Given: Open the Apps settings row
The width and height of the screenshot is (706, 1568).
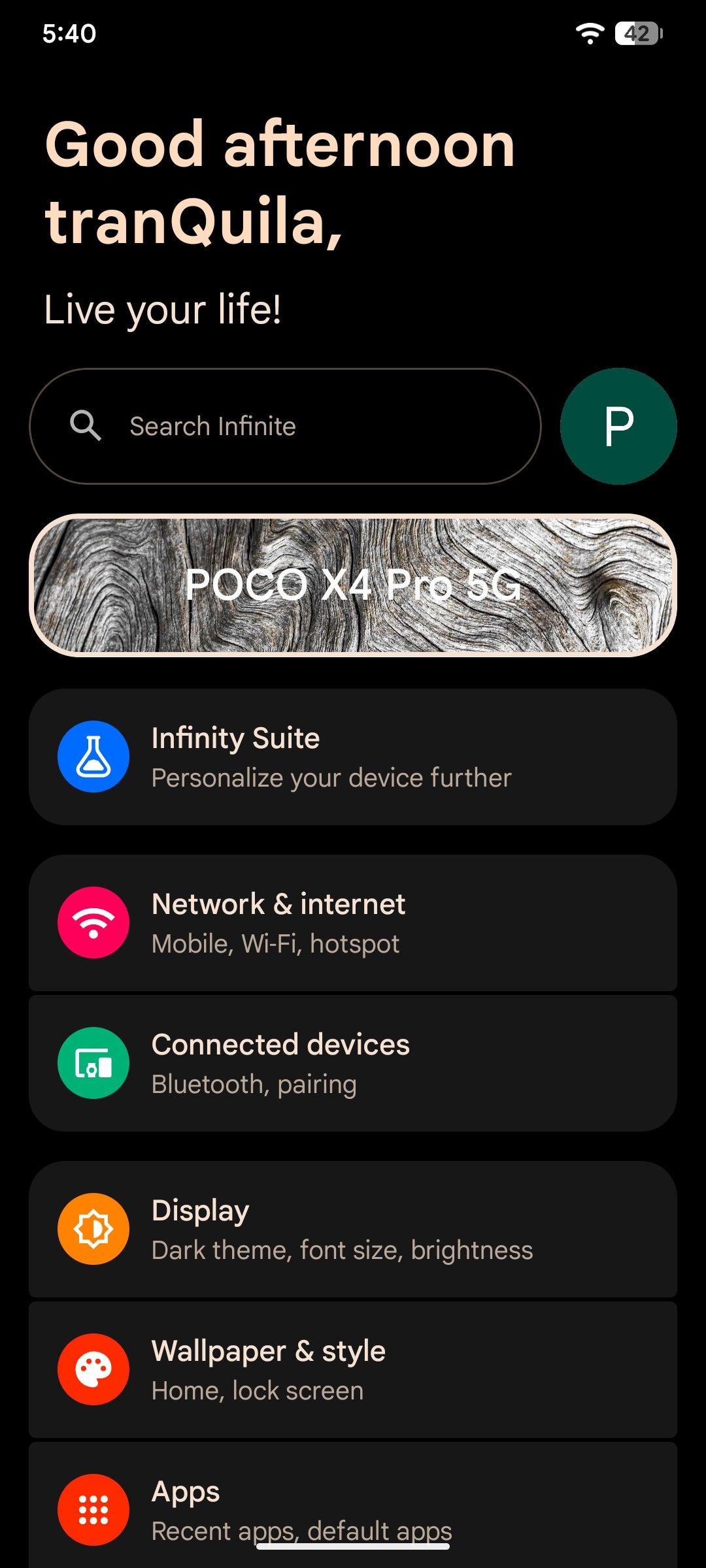Looking at the screenshot, I should pos(353,1503).
